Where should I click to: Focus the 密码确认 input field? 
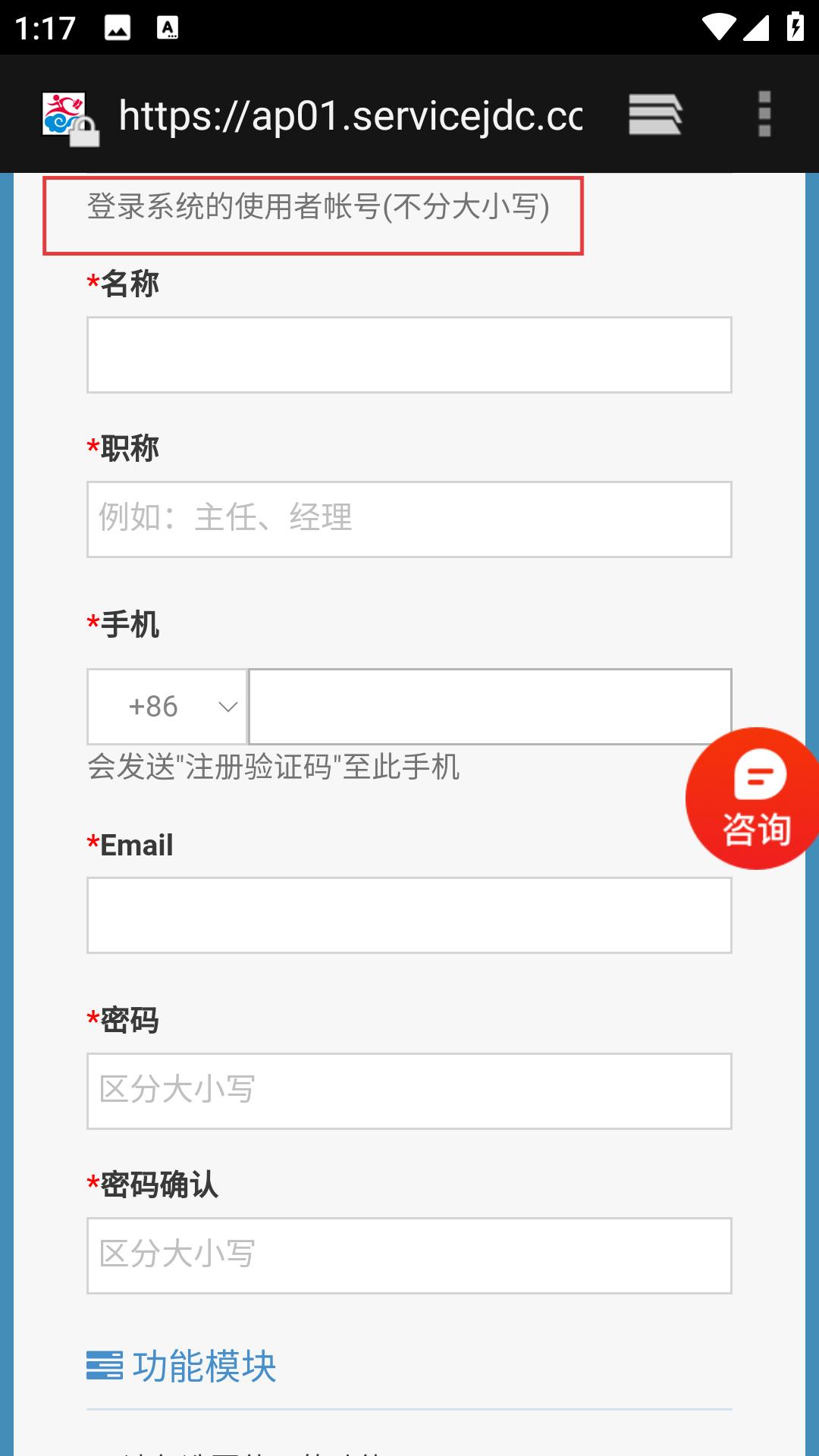409,1256
